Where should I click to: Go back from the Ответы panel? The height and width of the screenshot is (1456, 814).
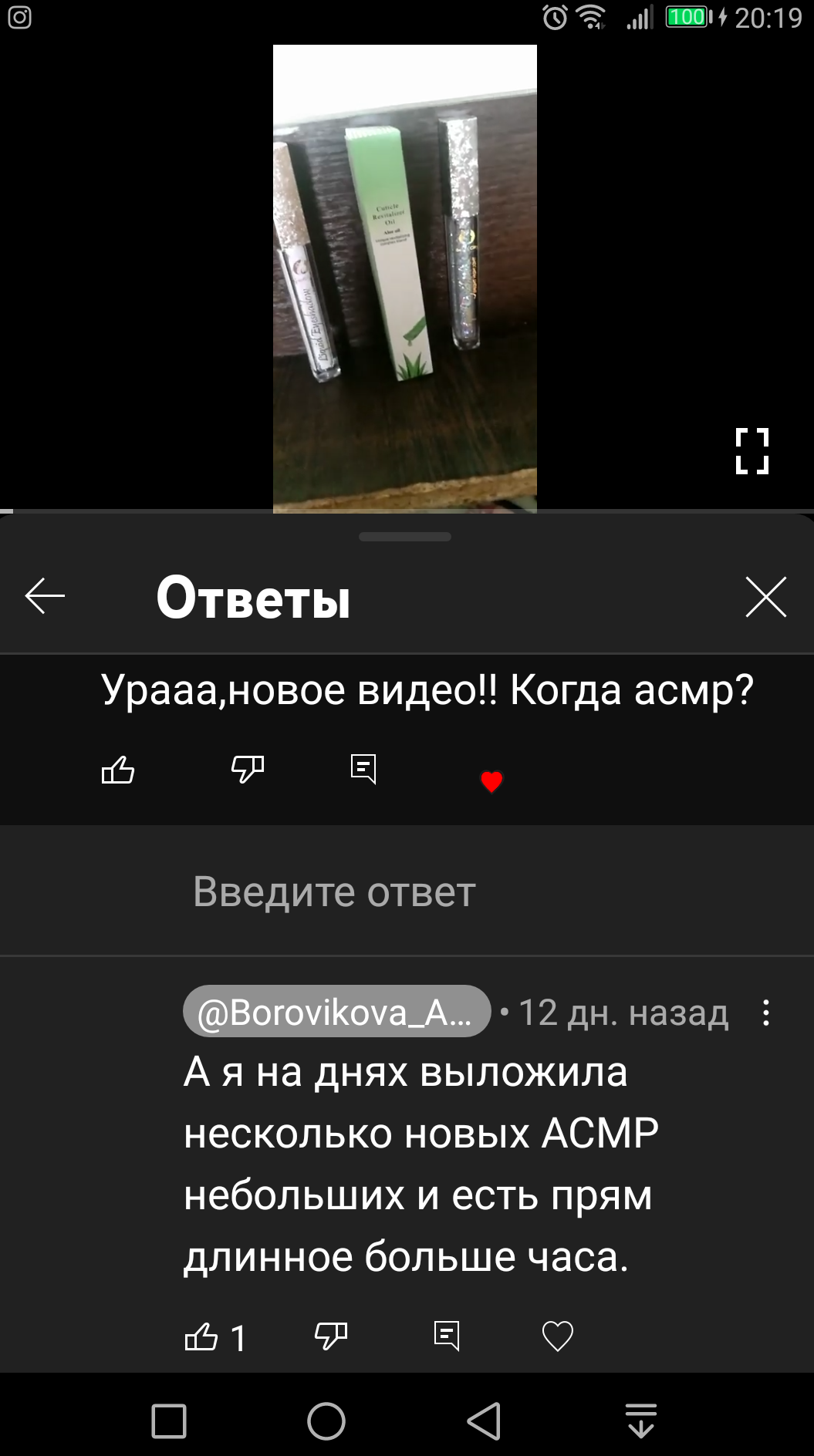click(45, 597)
